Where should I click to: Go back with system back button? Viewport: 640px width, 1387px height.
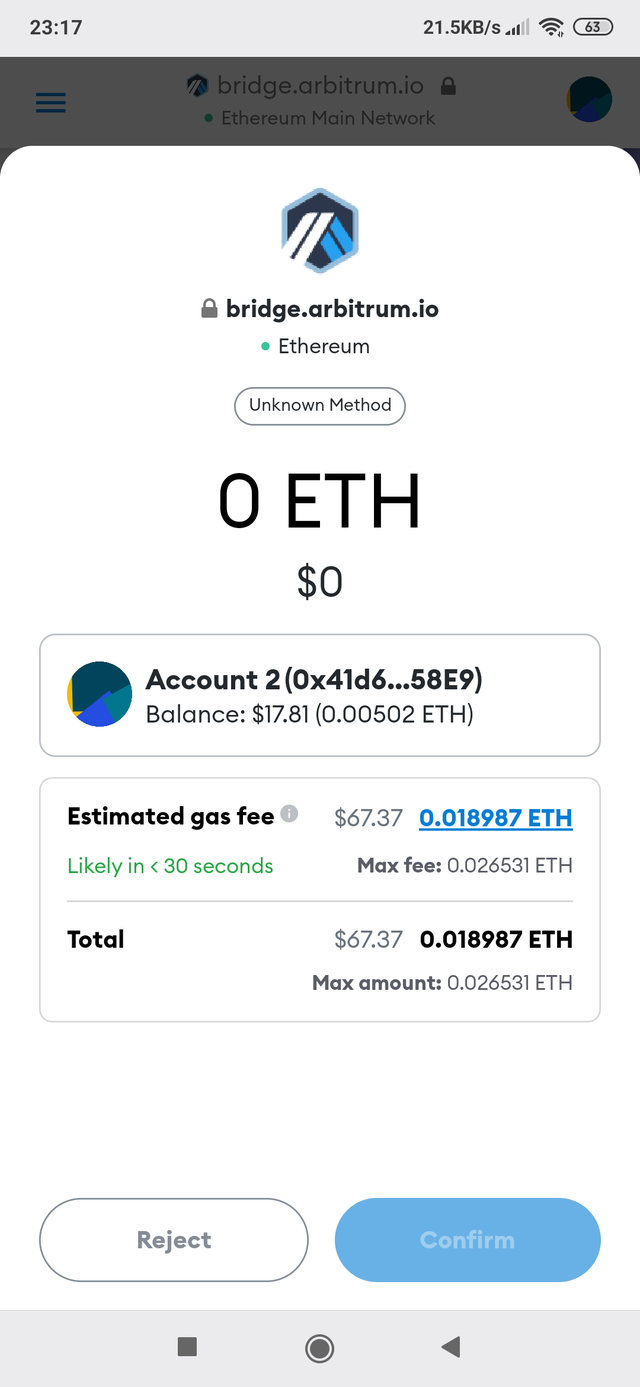[x=451, y=1348]
